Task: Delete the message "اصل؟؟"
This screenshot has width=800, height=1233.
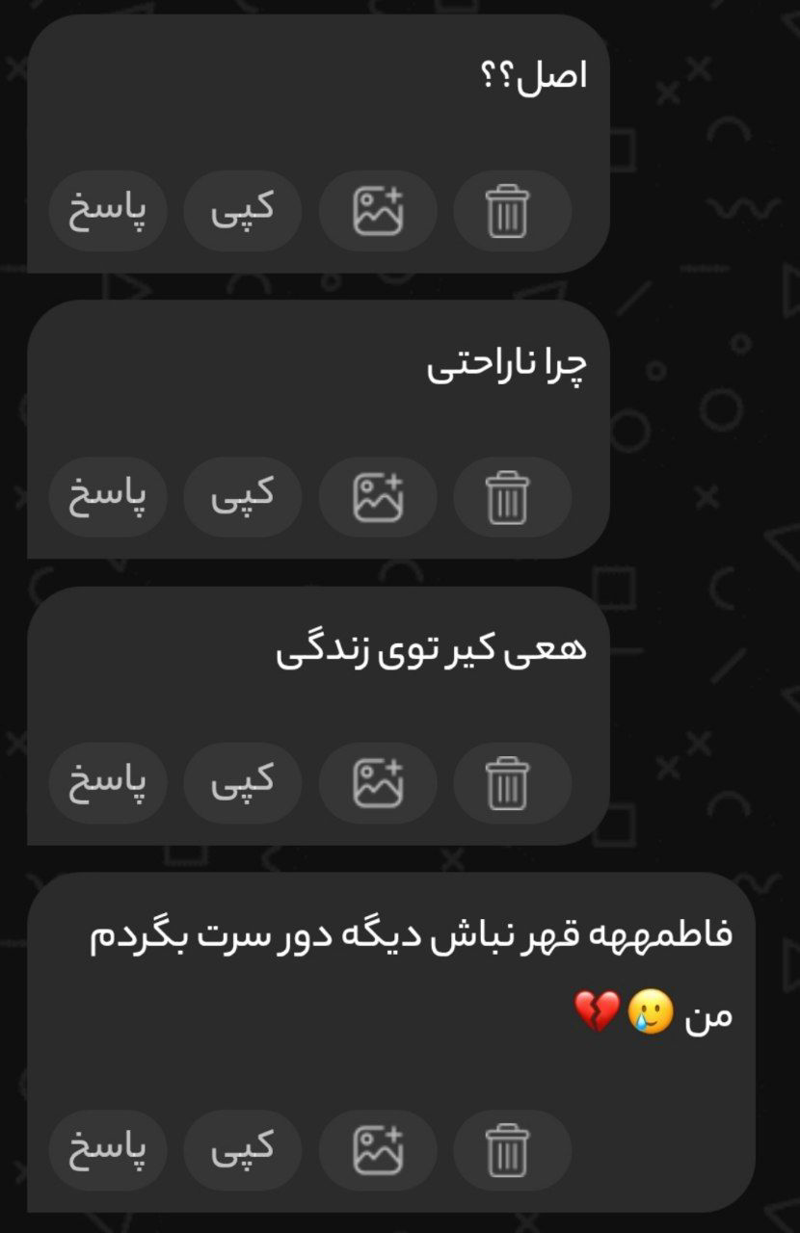Action: [x=511, y=211]
